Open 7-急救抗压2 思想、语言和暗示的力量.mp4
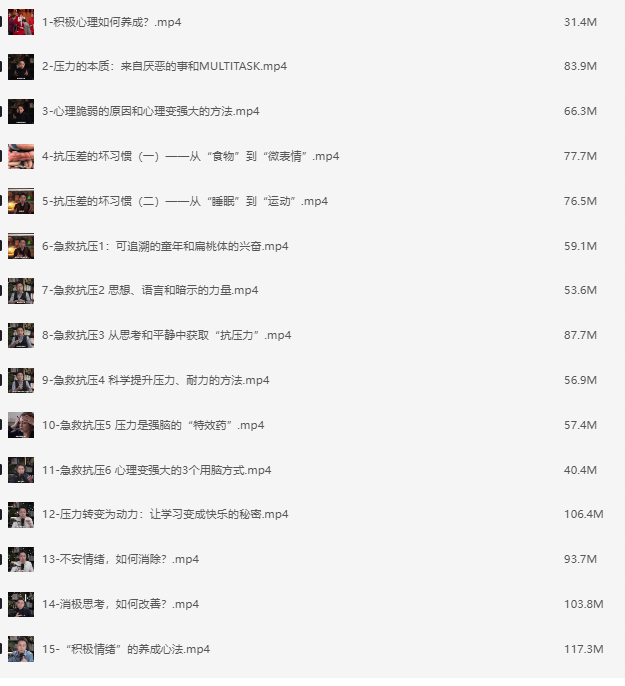Viewport: 625px width, 686px height. click(150, 290)
